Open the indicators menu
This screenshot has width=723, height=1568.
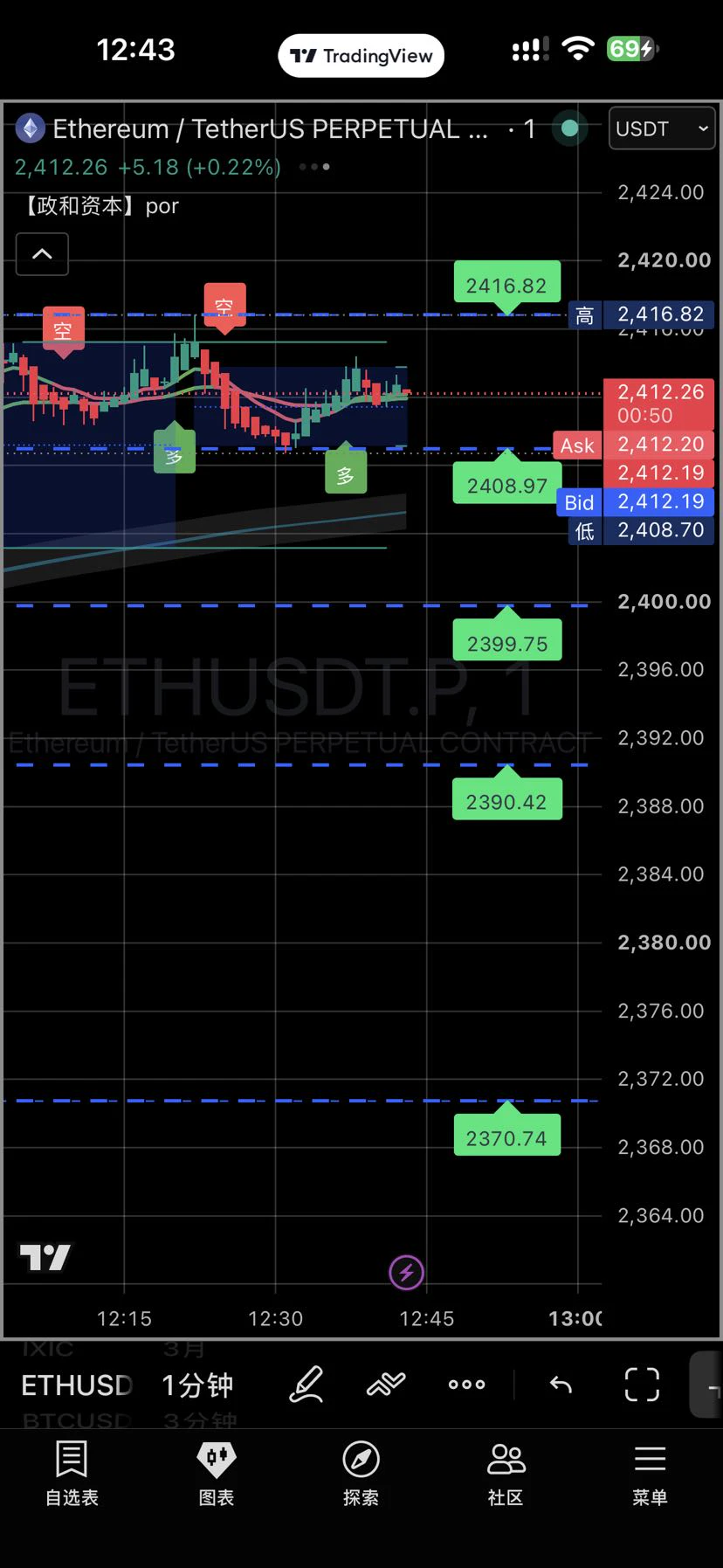pyautogui.click(x=386, y=1385)
